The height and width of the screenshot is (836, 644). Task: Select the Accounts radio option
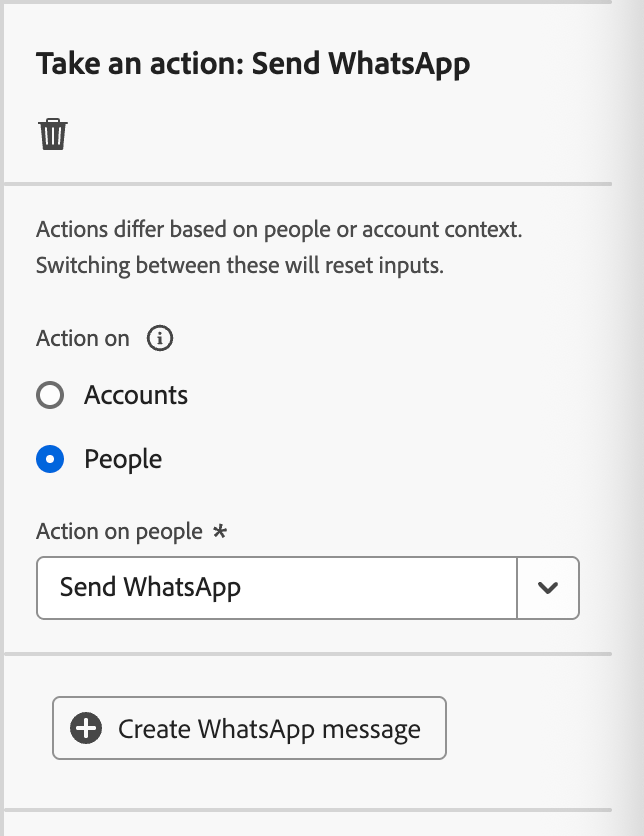pyautogui.click(x=50, y=396)
